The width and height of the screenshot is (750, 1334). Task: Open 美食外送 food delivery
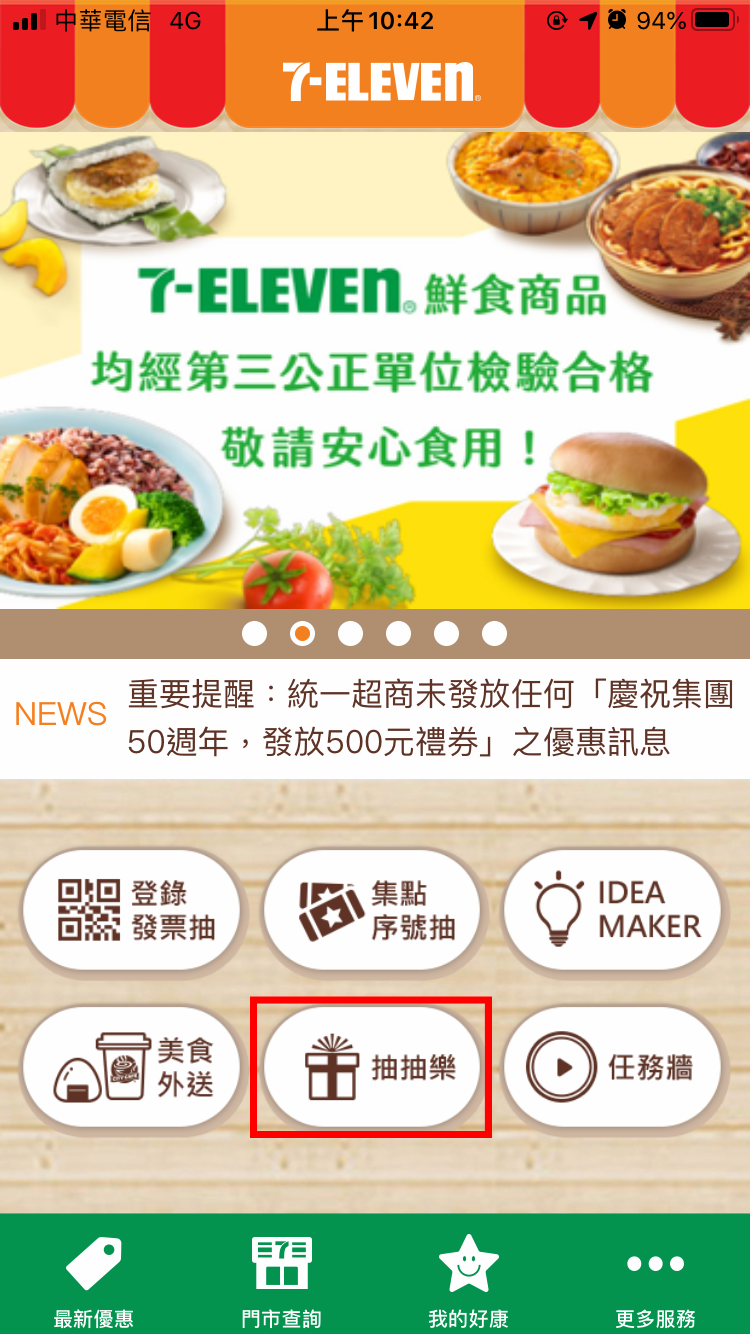[x=134, y=1068]
